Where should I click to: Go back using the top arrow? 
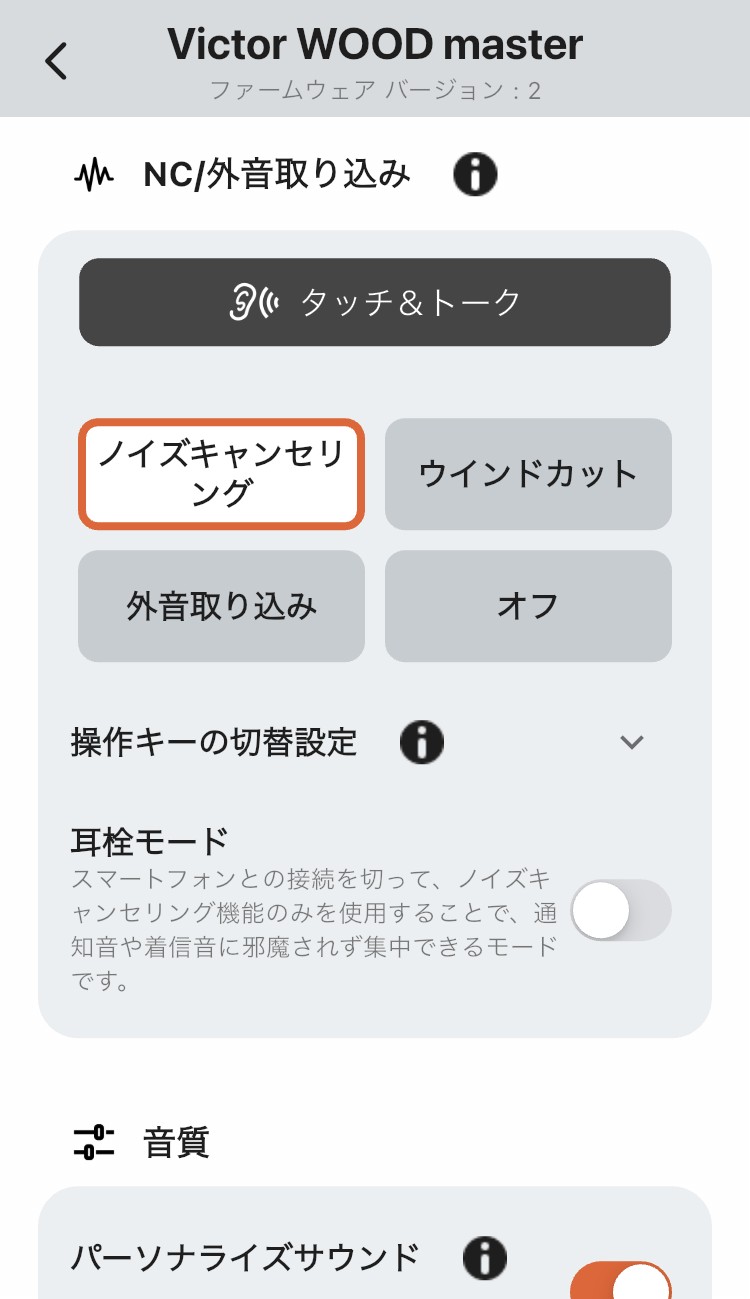point(56,60)
